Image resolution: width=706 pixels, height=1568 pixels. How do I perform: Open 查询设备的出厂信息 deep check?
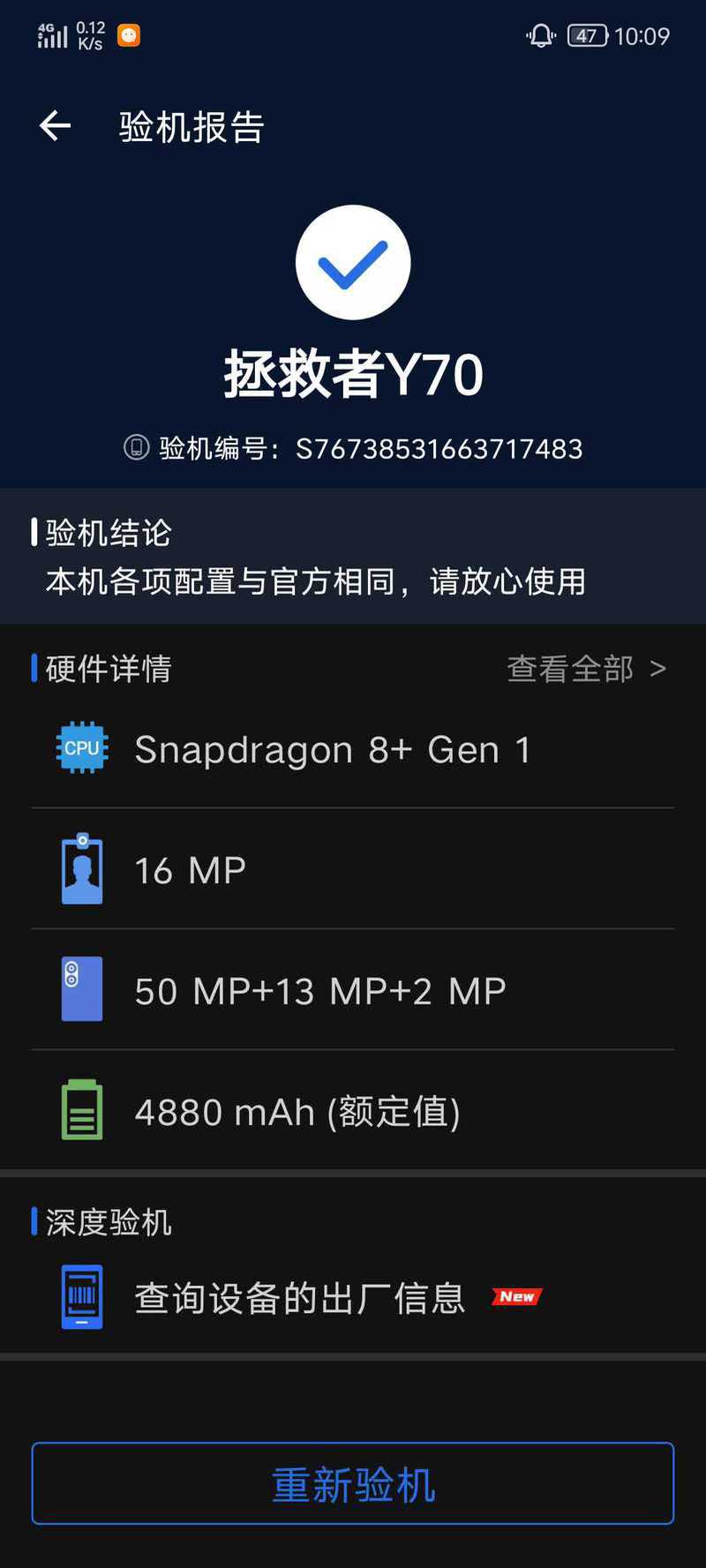[x=353, y=1297]
